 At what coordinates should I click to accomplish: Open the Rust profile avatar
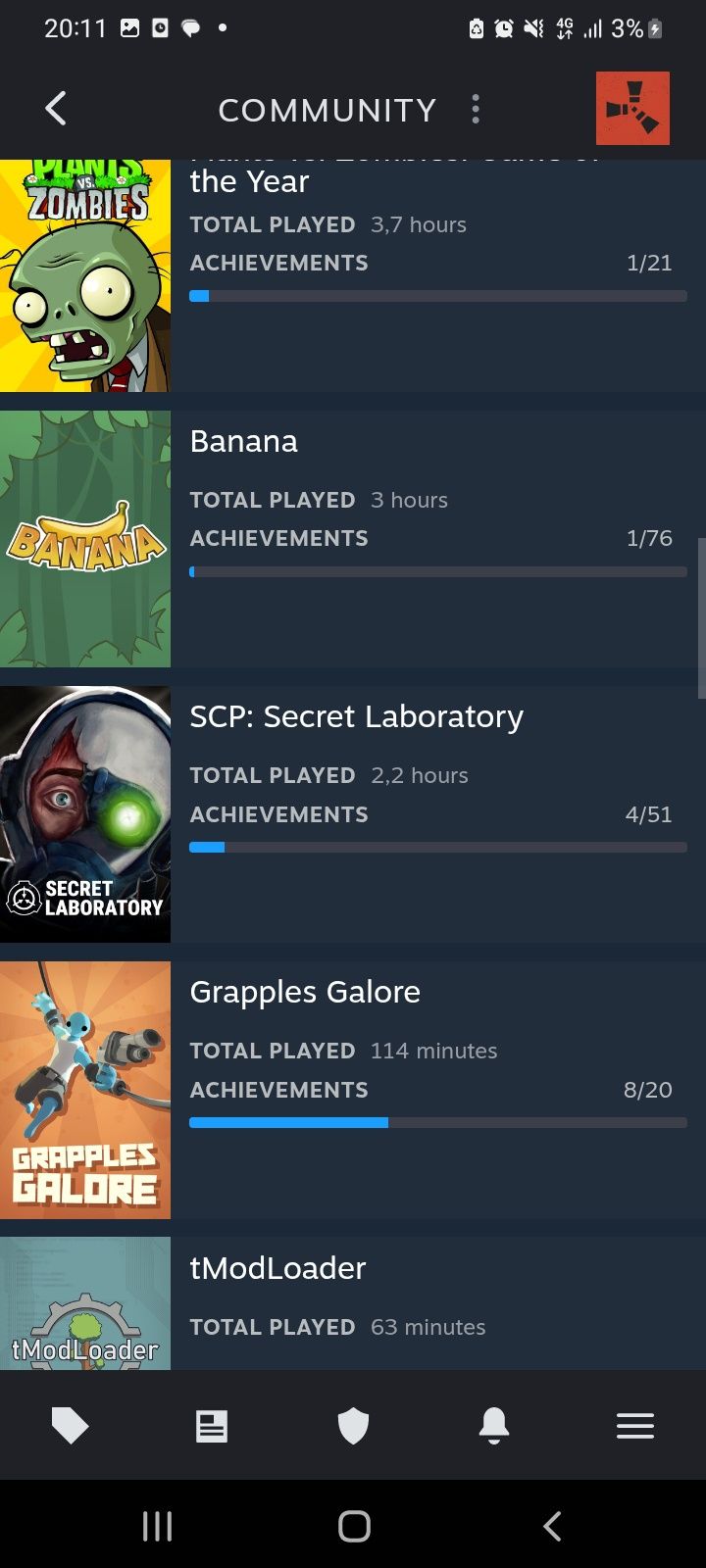632,108
